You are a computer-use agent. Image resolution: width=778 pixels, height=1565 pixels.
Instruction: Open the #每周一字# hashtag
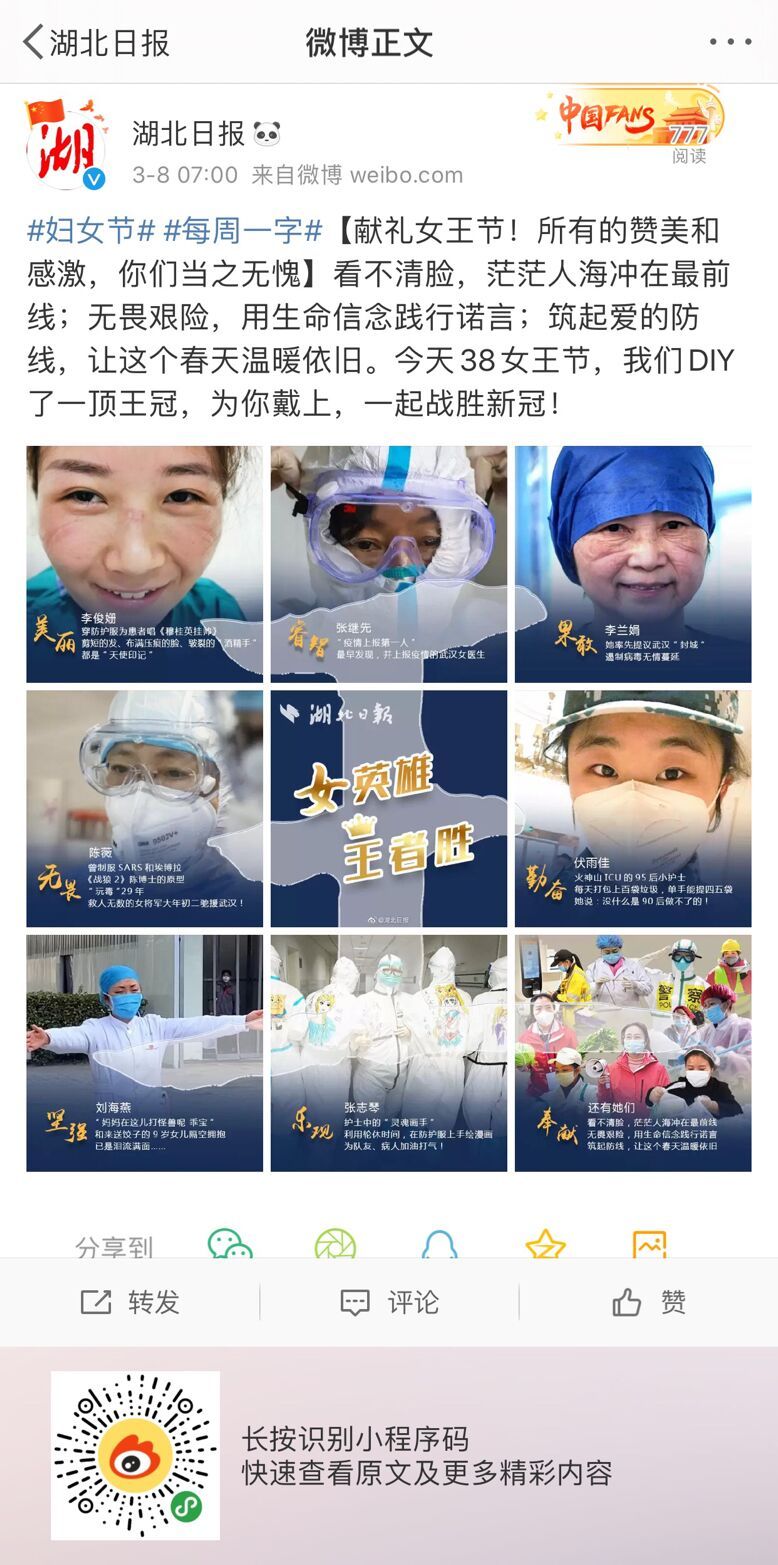pos(242,231)
